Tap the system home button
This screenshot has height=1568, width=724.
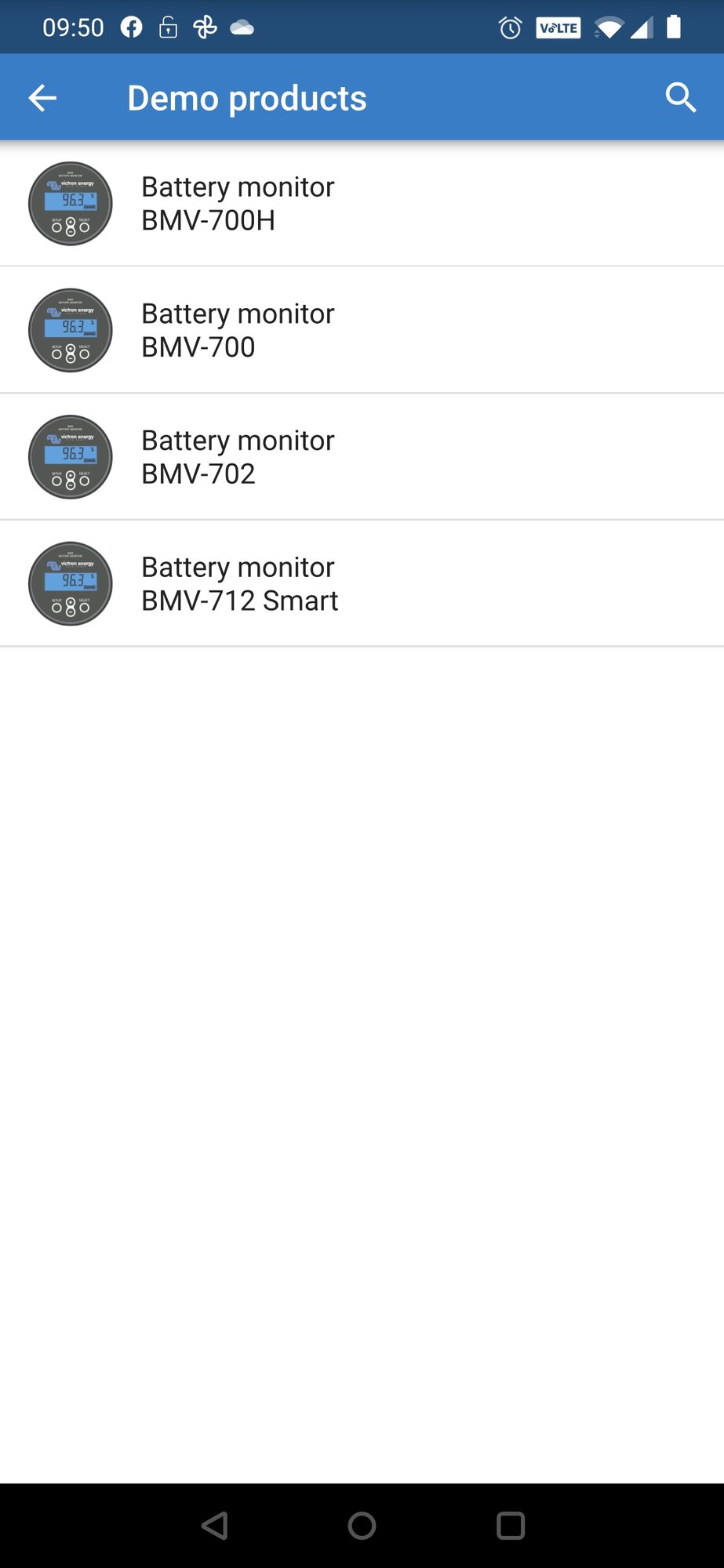(x=362, y=1526)
